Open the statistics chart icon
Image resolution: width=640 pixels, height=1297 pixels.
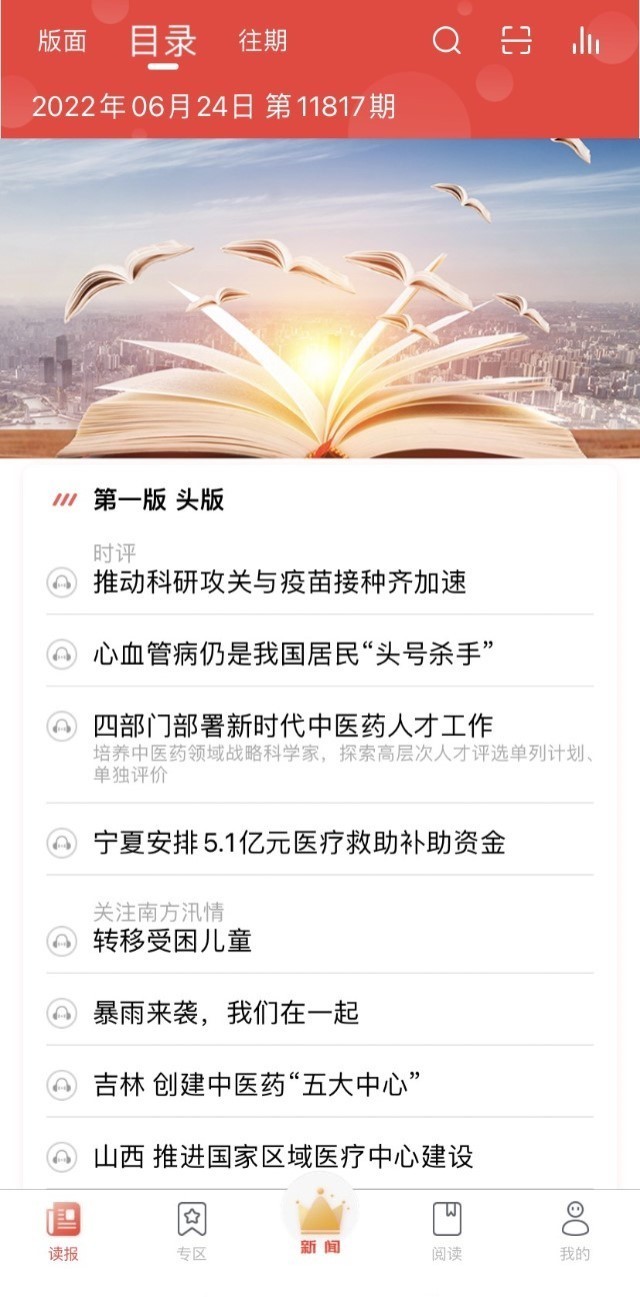click(x=586, y=41)
